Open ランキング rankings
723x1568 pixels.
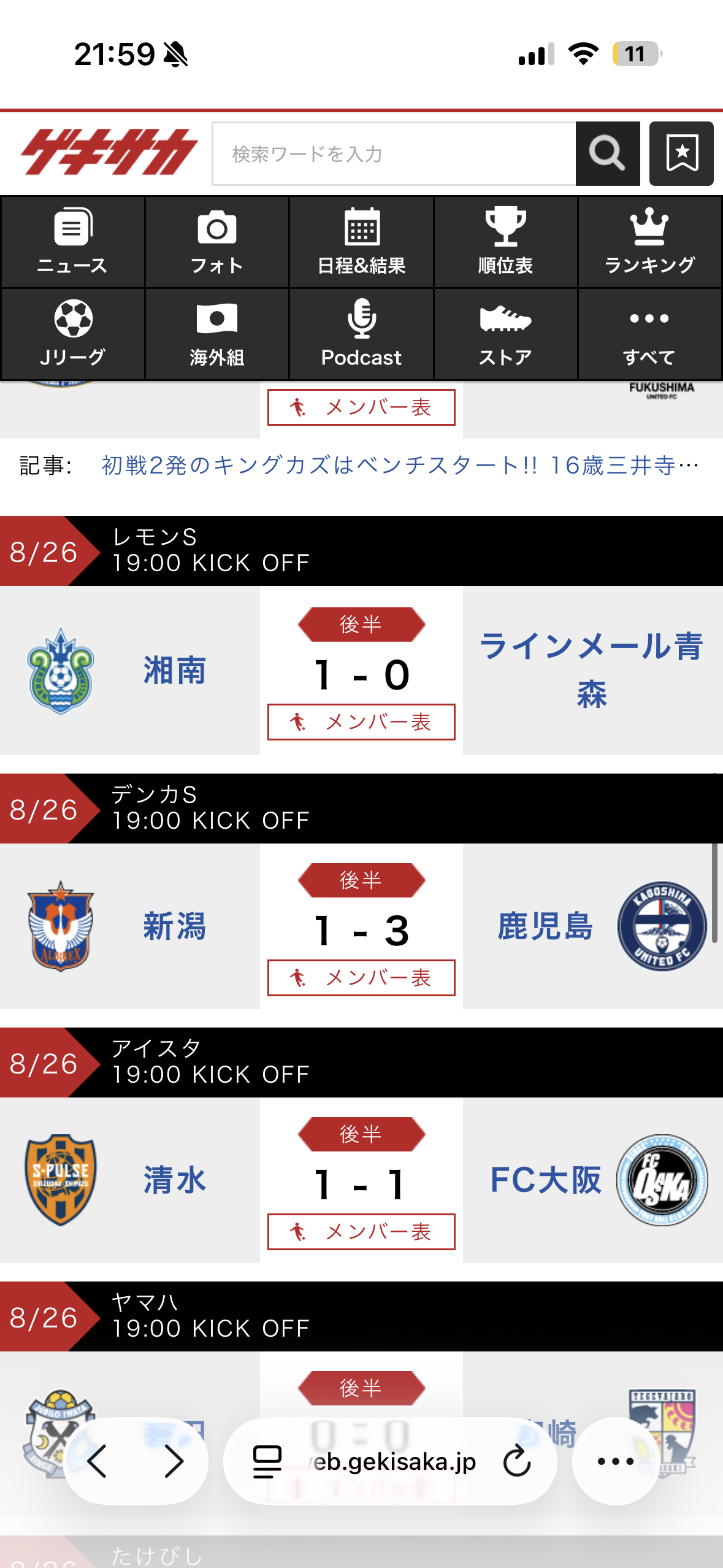(649, 242)
